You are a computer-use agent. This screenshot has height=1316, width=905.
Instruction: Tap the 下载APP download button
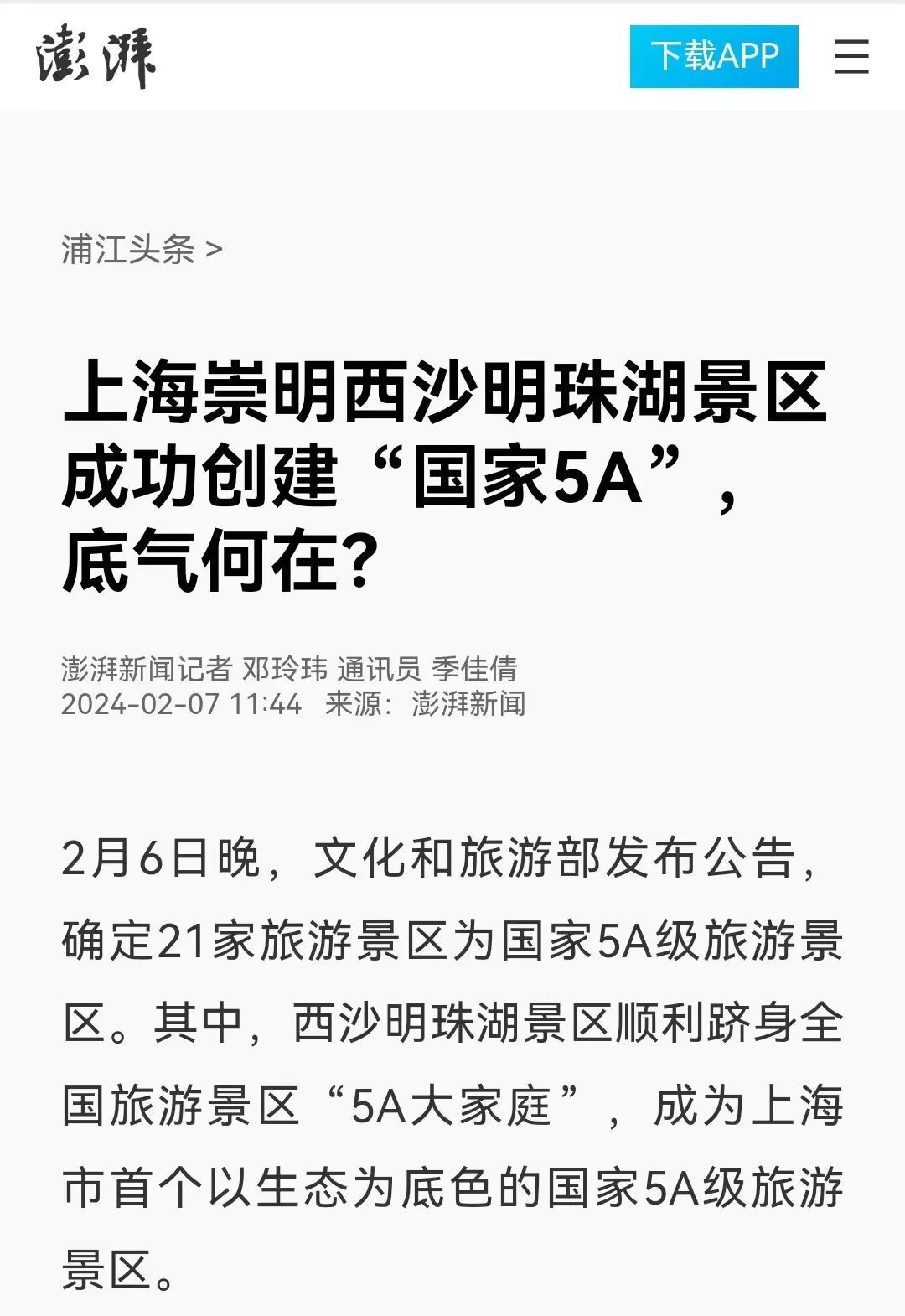[714, 56]
